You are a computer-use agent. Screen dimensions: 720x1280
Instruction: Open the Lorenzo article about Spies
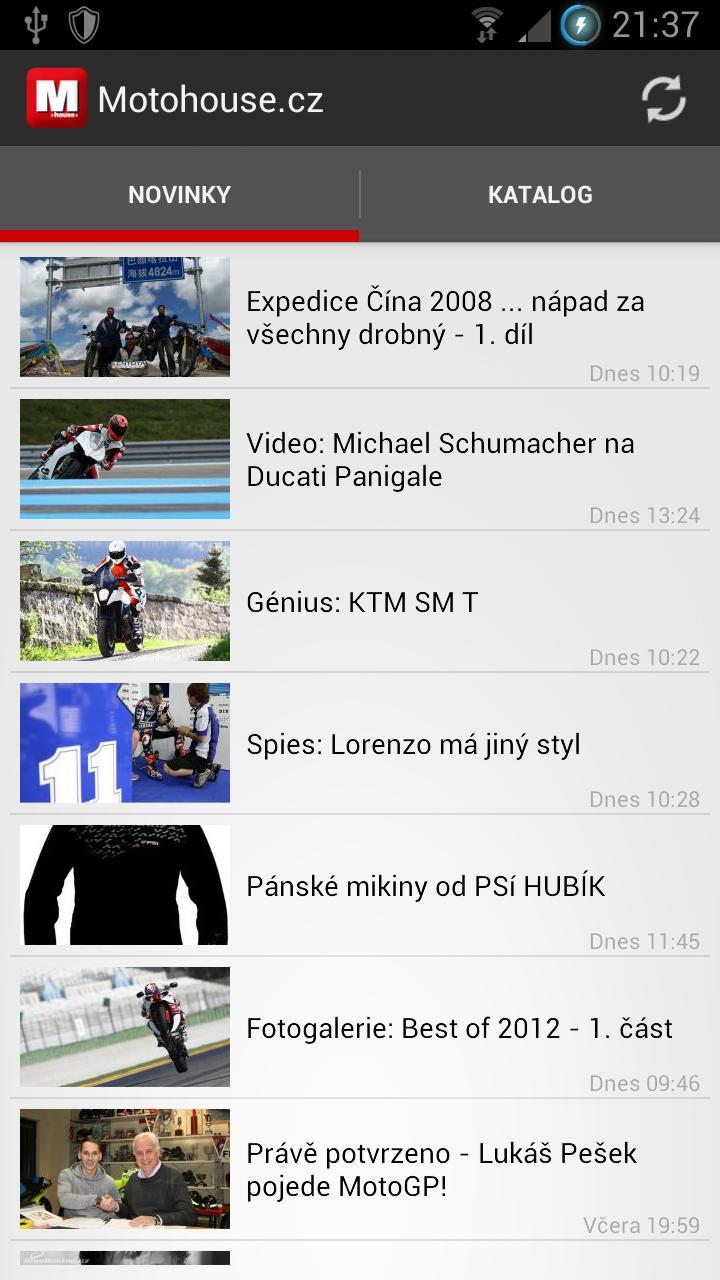point(416,744)
